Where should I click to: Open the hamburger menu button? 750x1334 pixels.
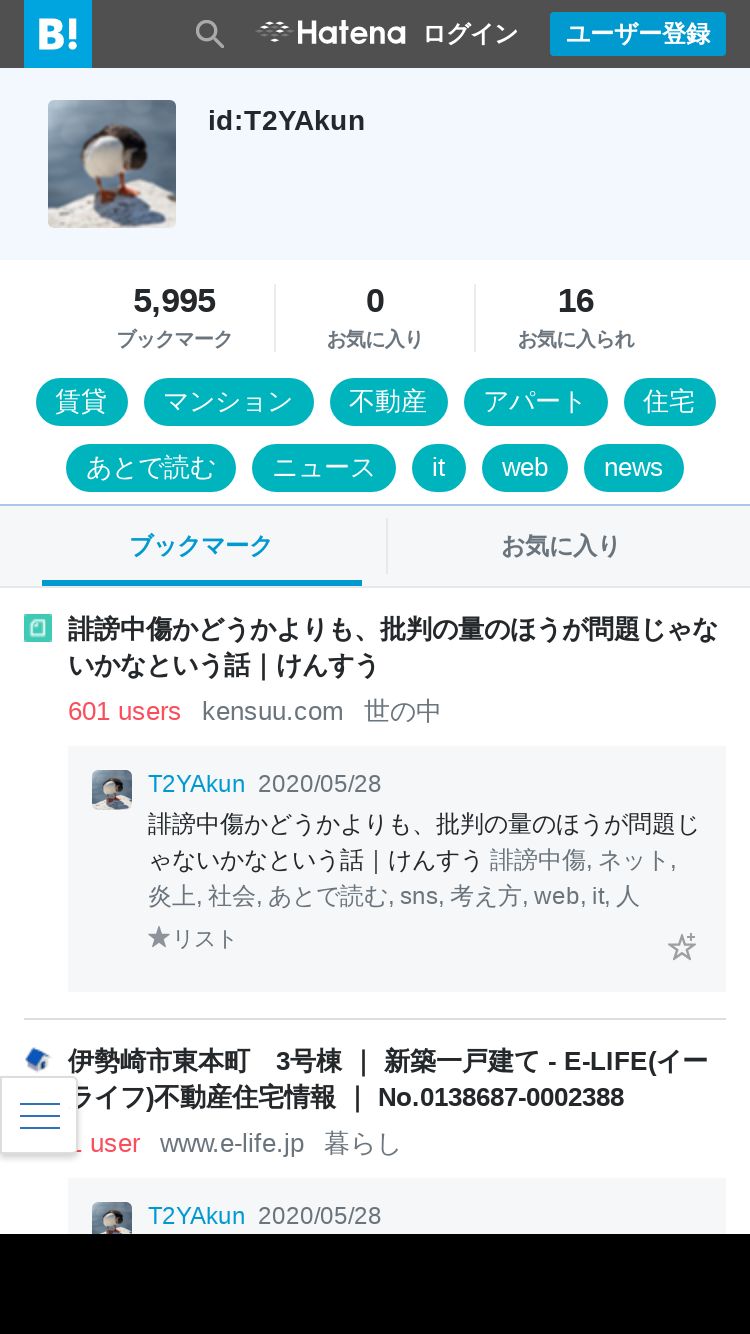[39, 1115]
